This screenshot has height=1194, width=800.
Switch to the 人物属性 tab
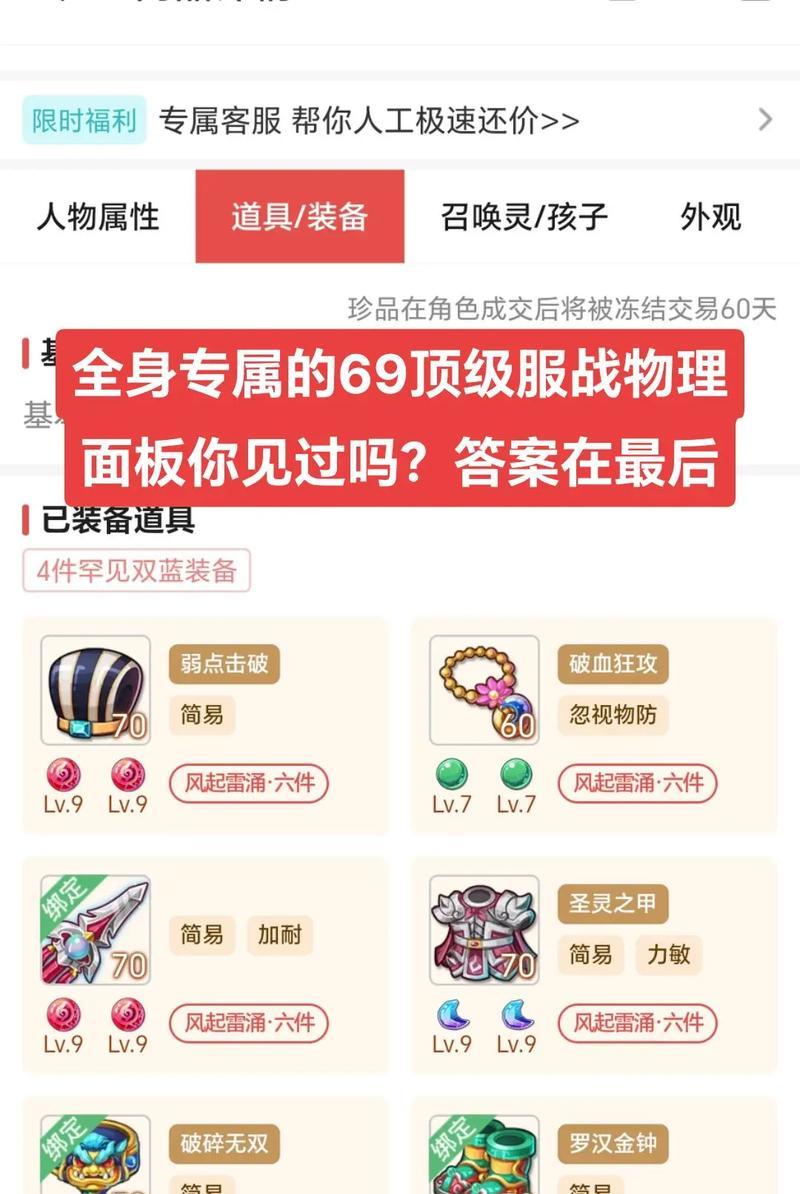pos(98,216)
